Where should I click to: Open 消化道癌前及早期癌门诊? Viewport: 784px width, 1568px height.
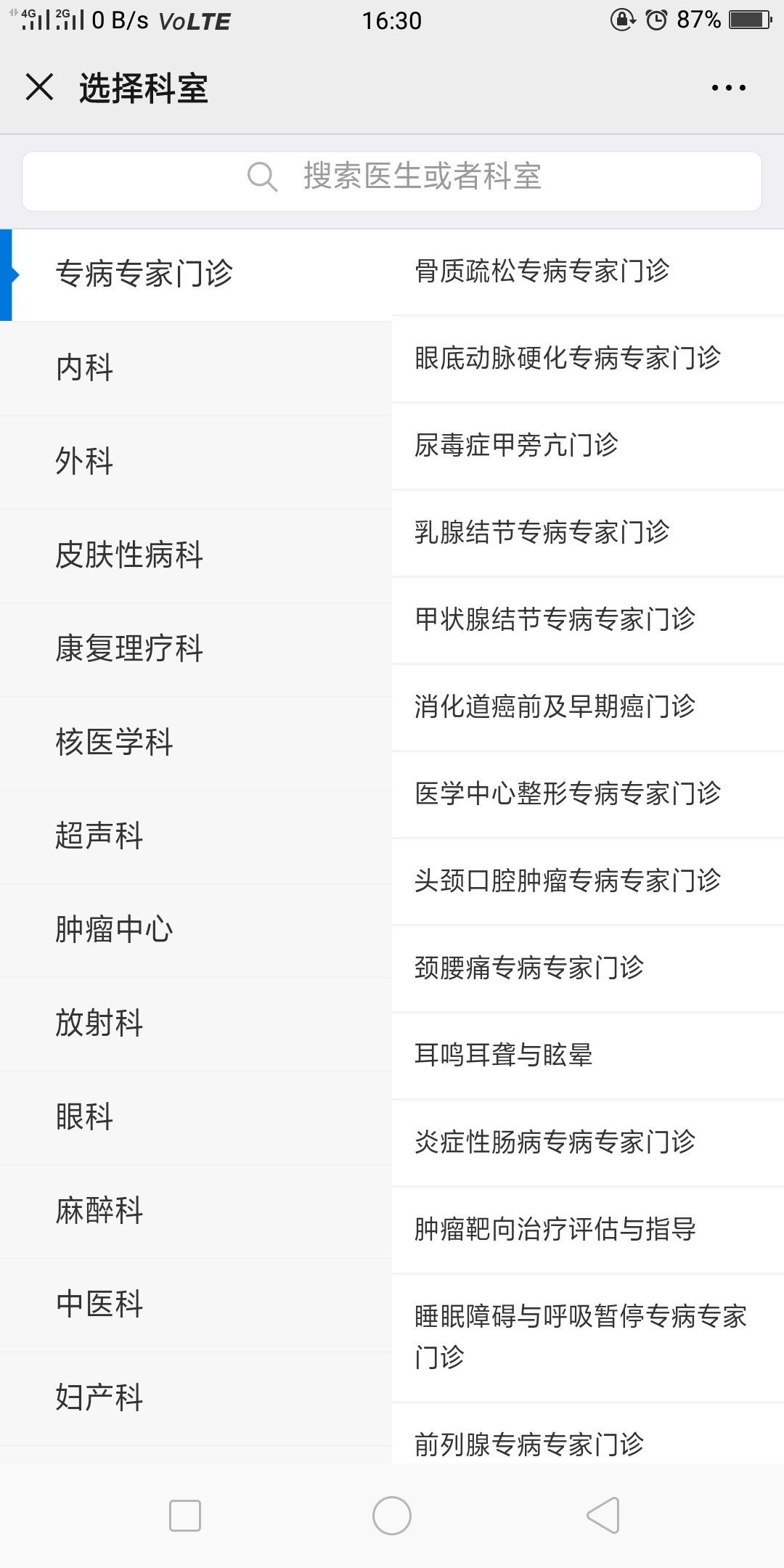click(x=588, y=707)
